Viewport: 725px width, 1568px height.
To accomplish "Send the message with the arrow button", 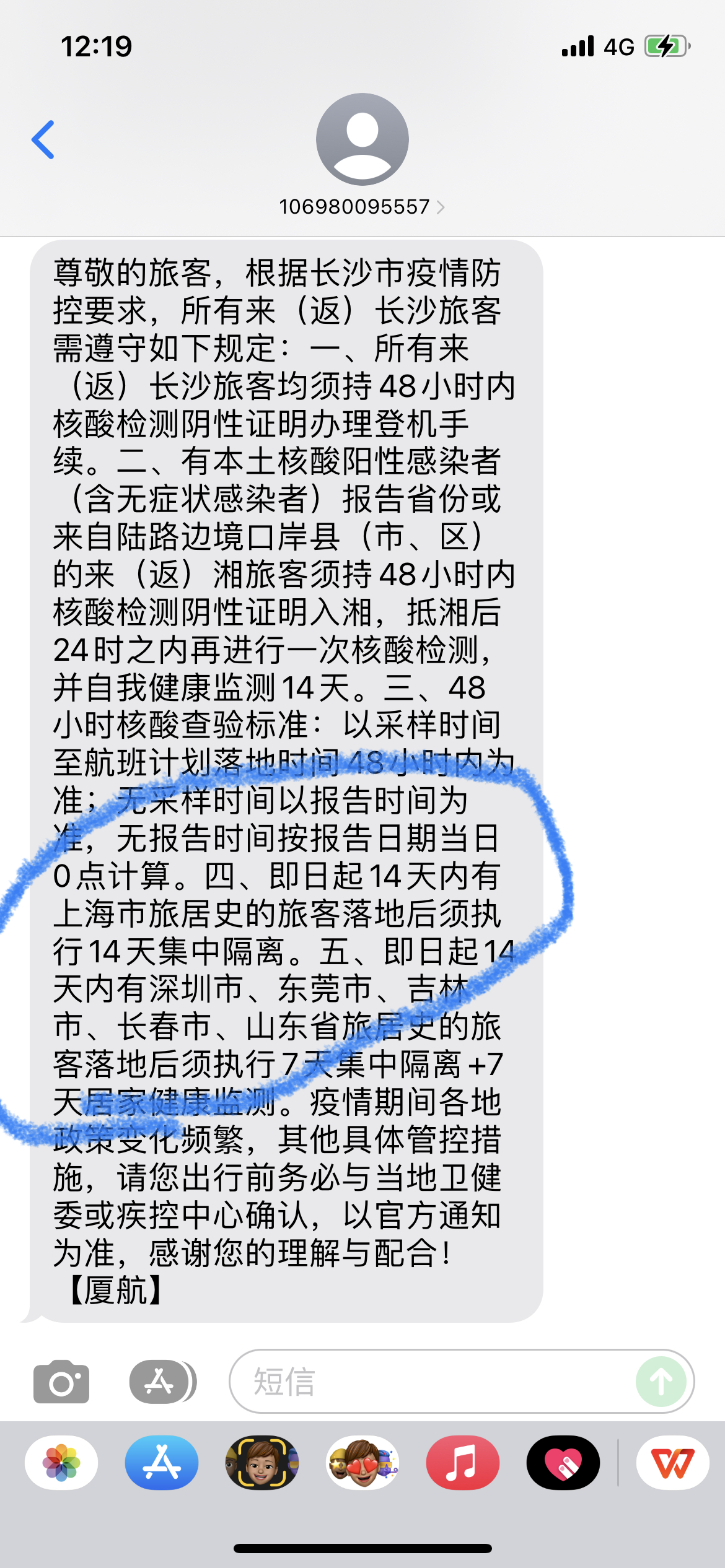I will coord(661,1382).
